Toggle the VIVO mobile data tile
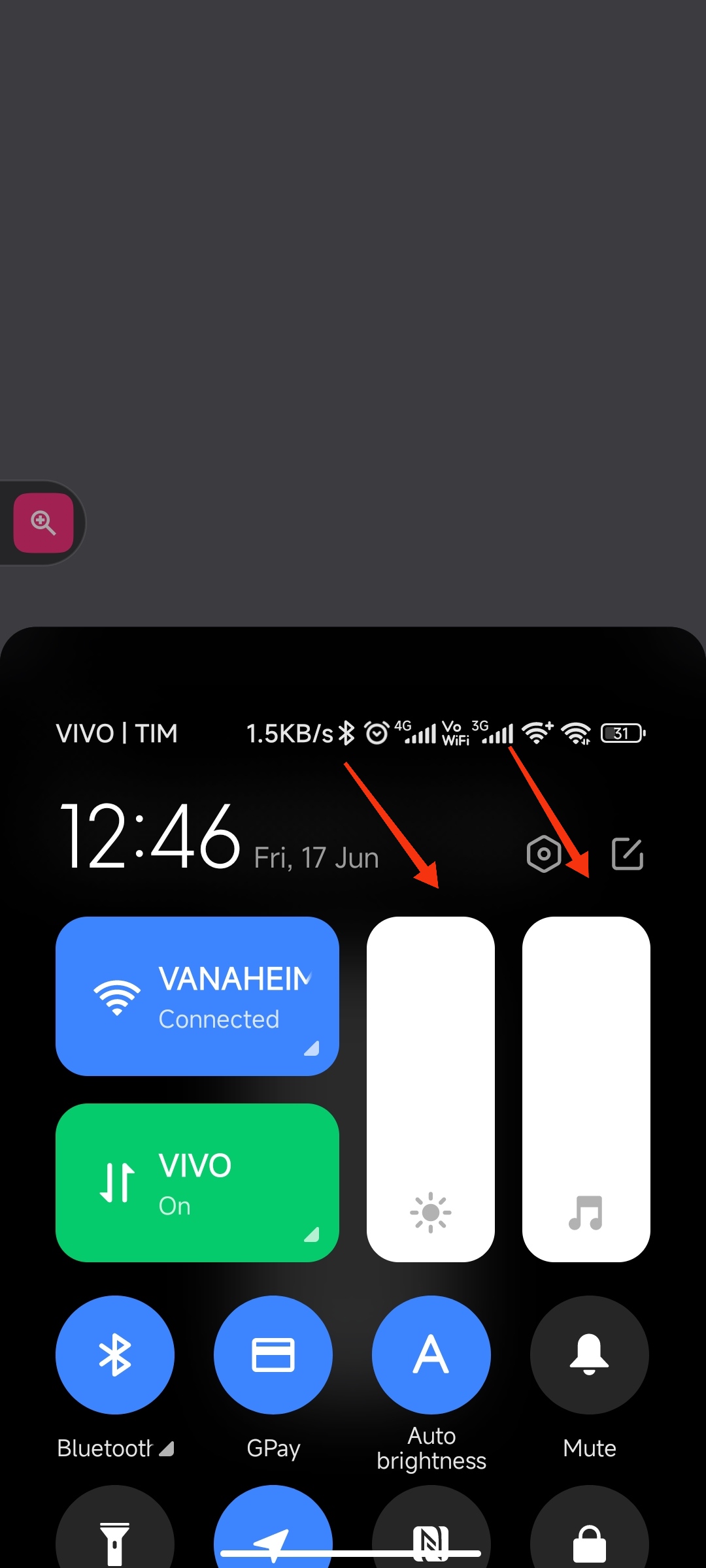This screenshot has height=1568, width=706. click(197, 1183)
